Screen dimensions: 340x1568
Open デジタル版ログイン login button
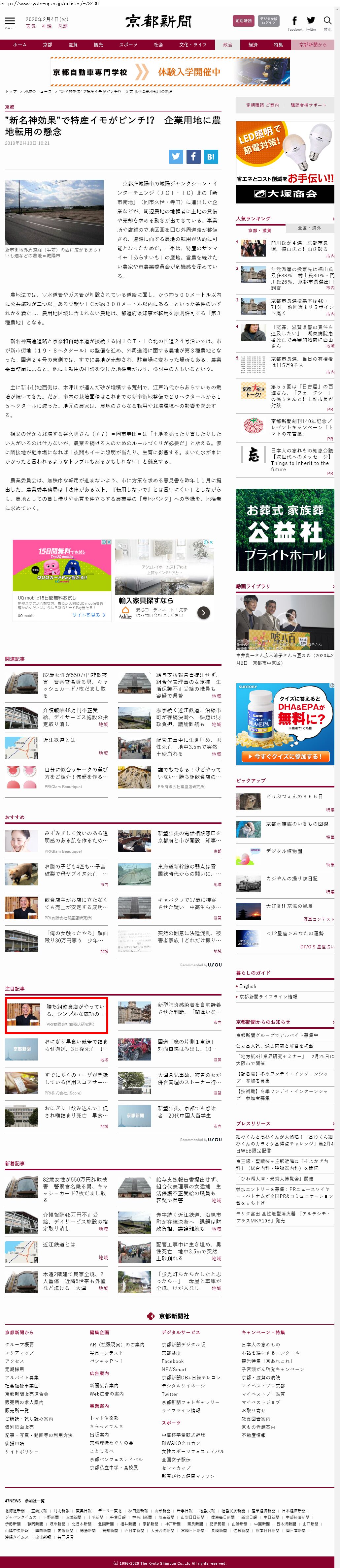coord(268,21)
